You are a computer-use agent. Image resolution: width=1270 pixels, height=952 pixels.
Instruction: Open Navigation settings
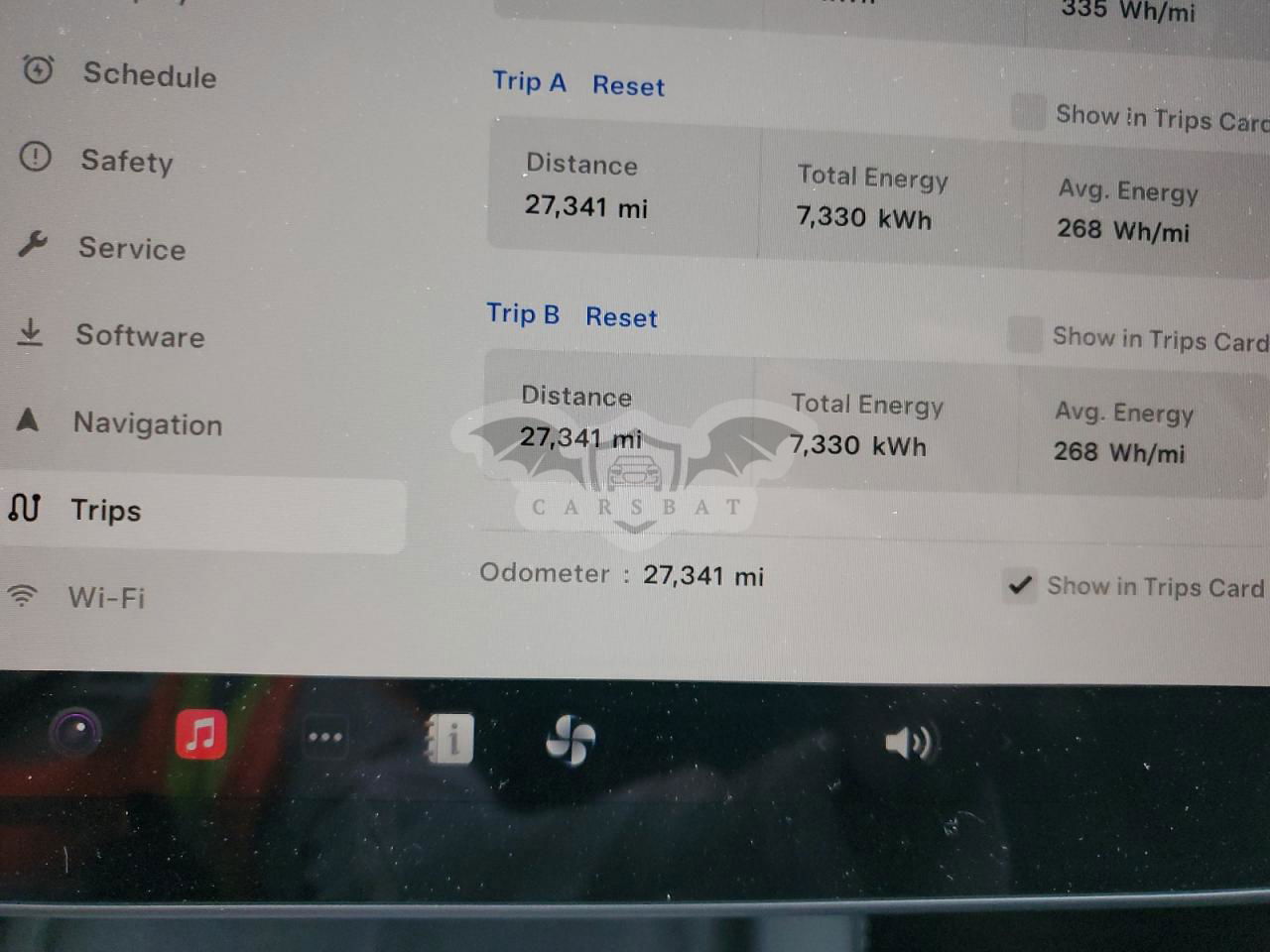click(x=147, y=423)
